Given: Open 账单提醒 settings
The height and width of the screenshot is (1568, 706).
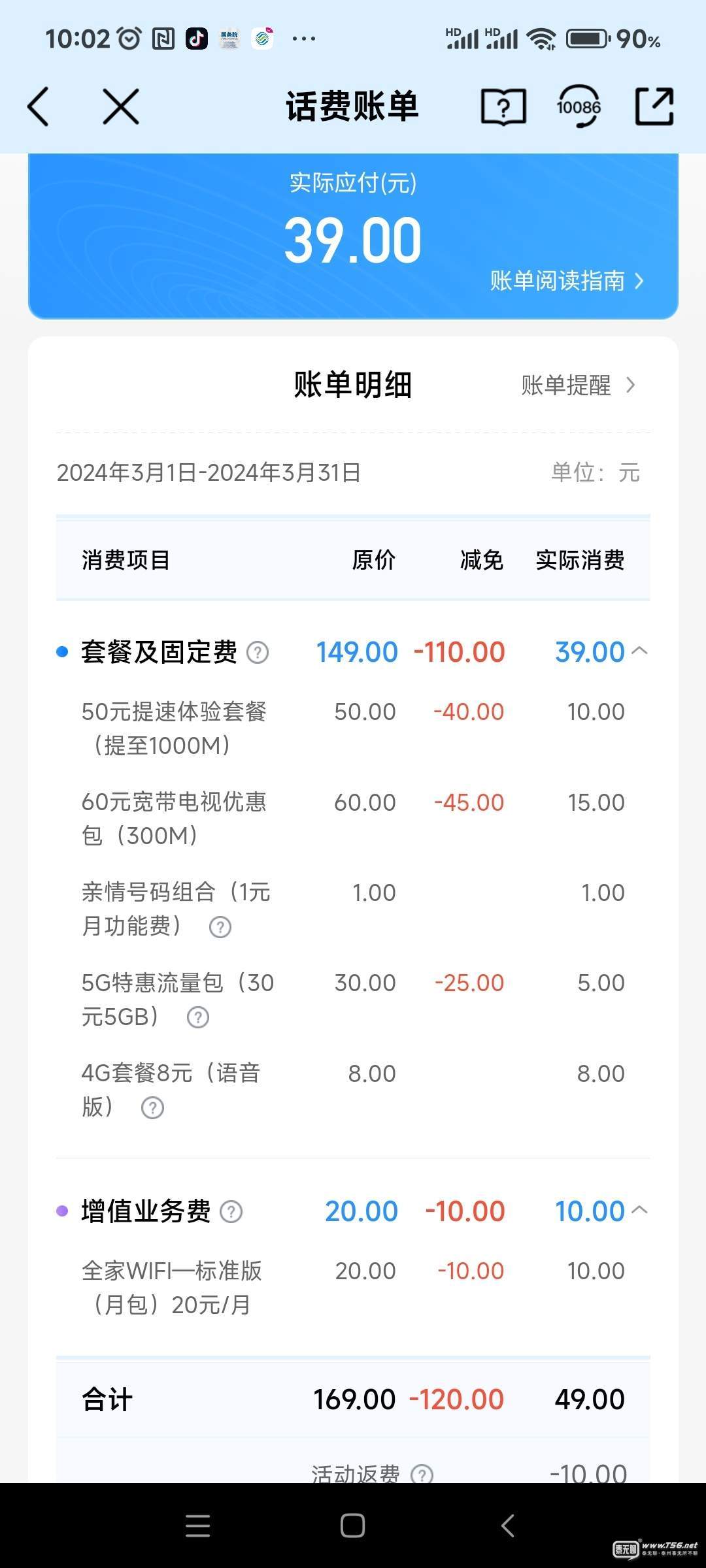Looking at the screenshot, I should 578,385.
